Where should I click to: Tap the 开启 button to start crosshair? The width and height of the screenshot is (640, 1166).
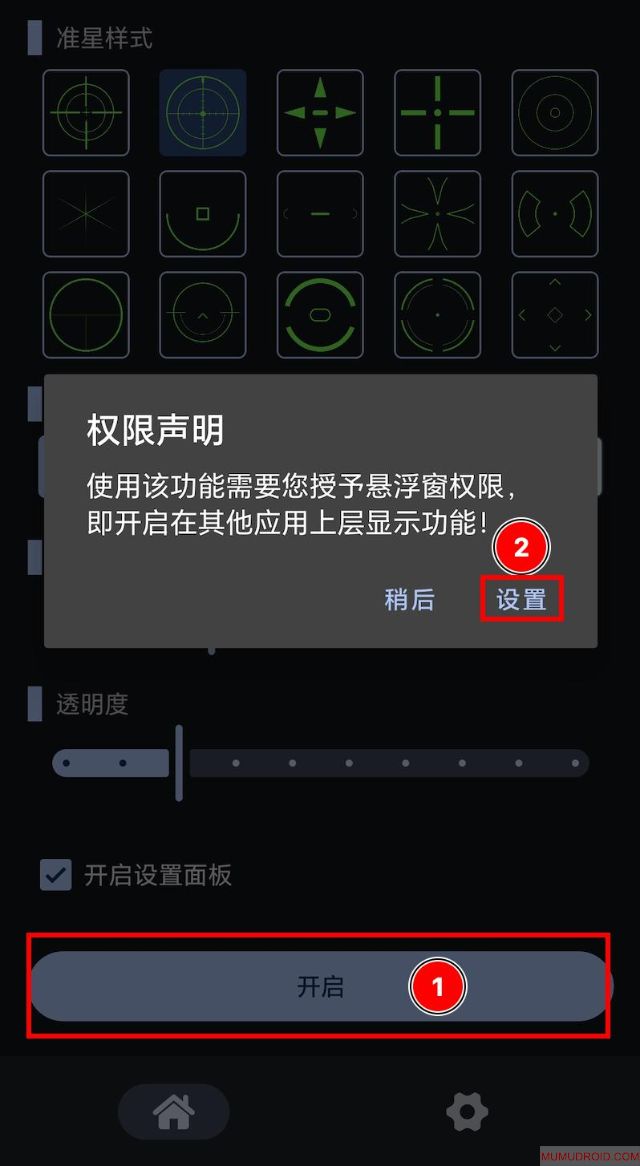(320, 986)
